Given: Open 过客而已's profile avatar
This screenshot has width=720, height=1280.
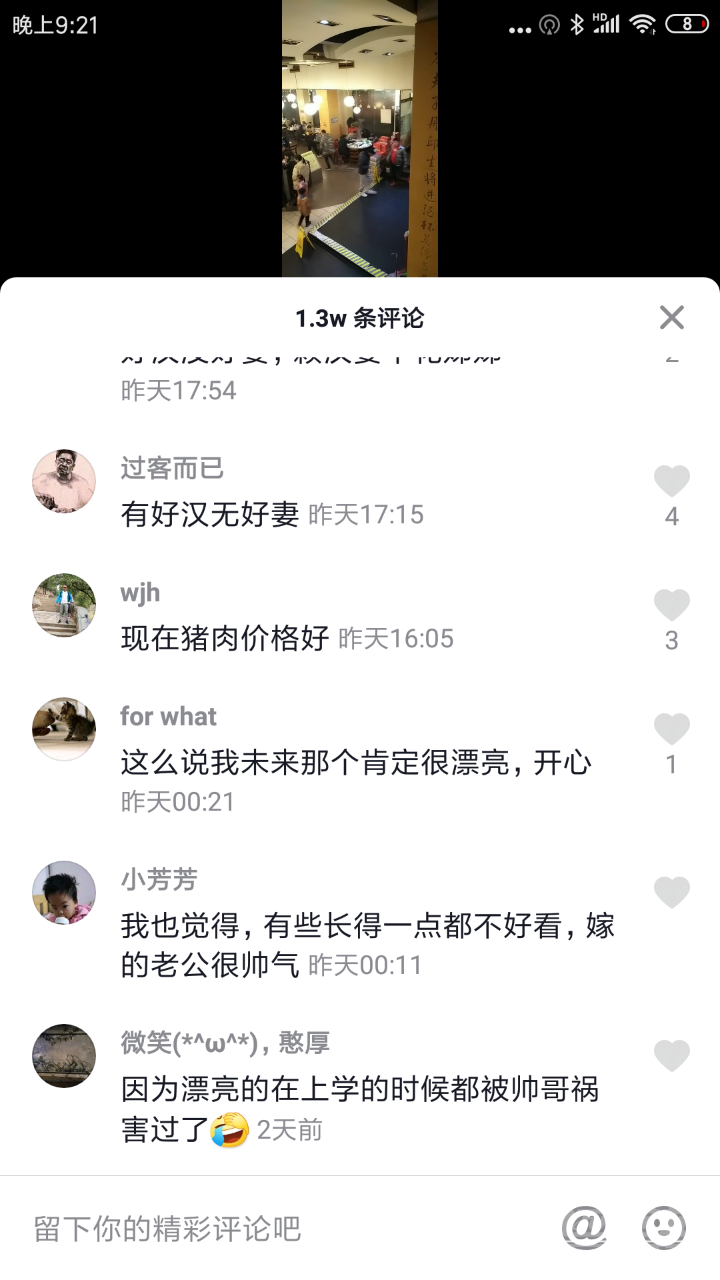Looking at the screenshot, I should pyautogui.click(x=64, y=481).
